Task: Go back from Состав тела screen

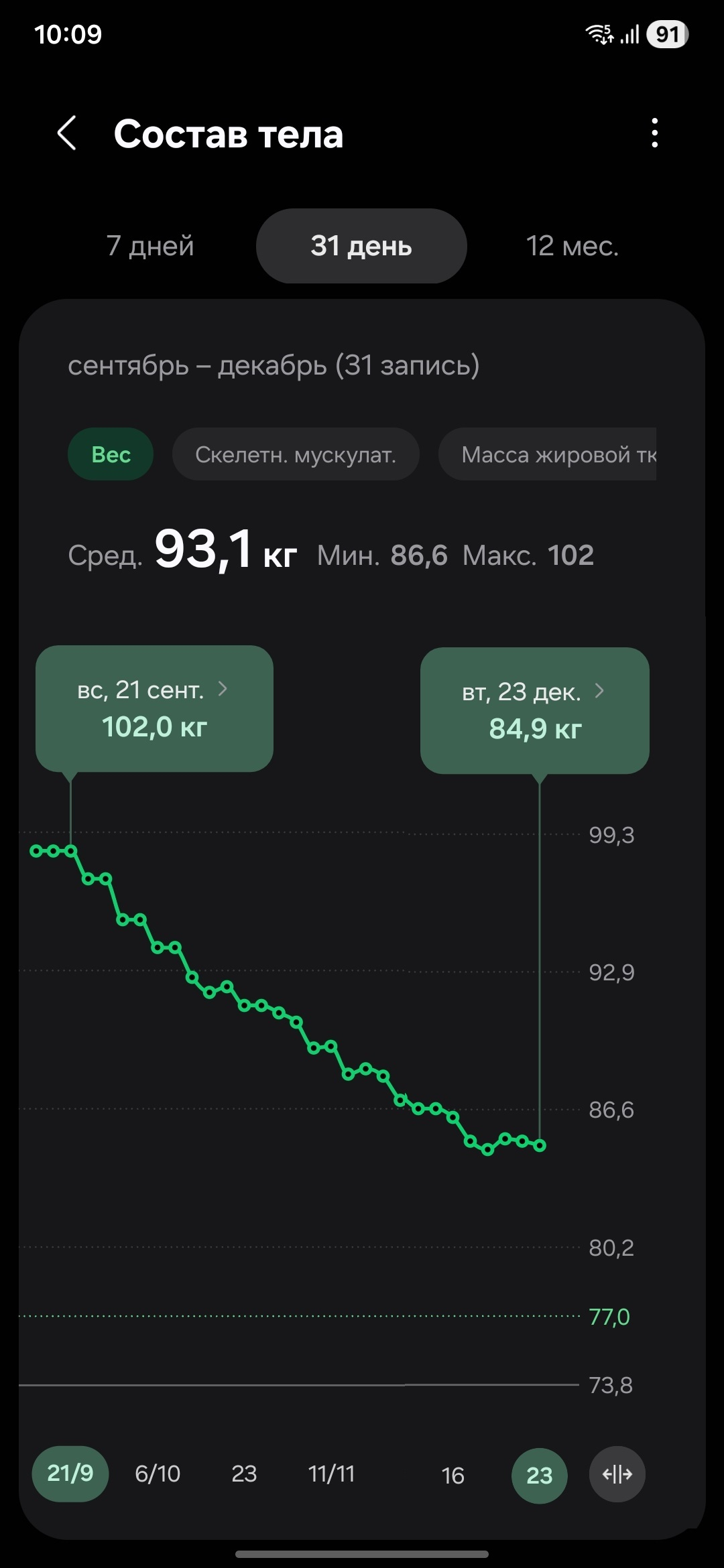Action: (67, 133)
